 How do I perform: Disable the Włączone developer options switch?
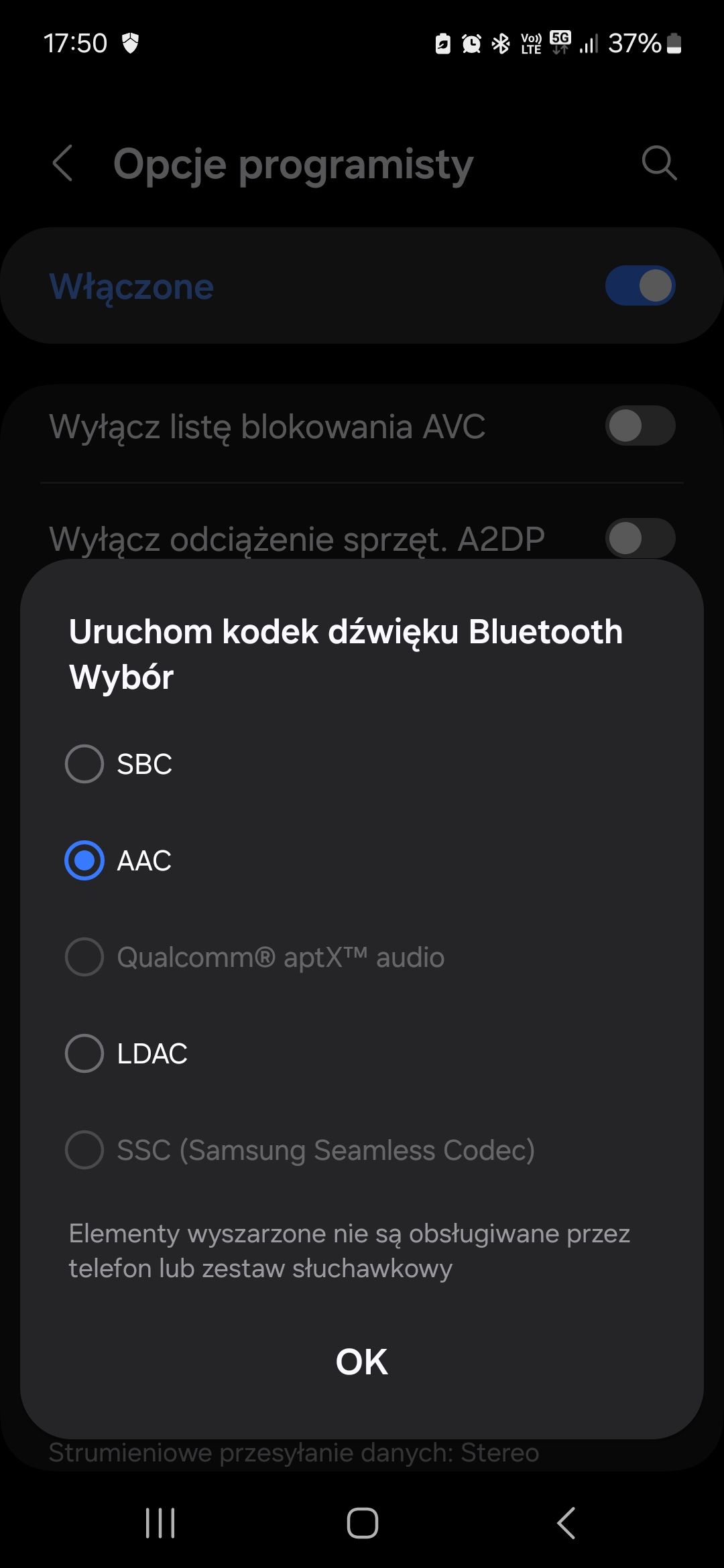pos(640,285)
